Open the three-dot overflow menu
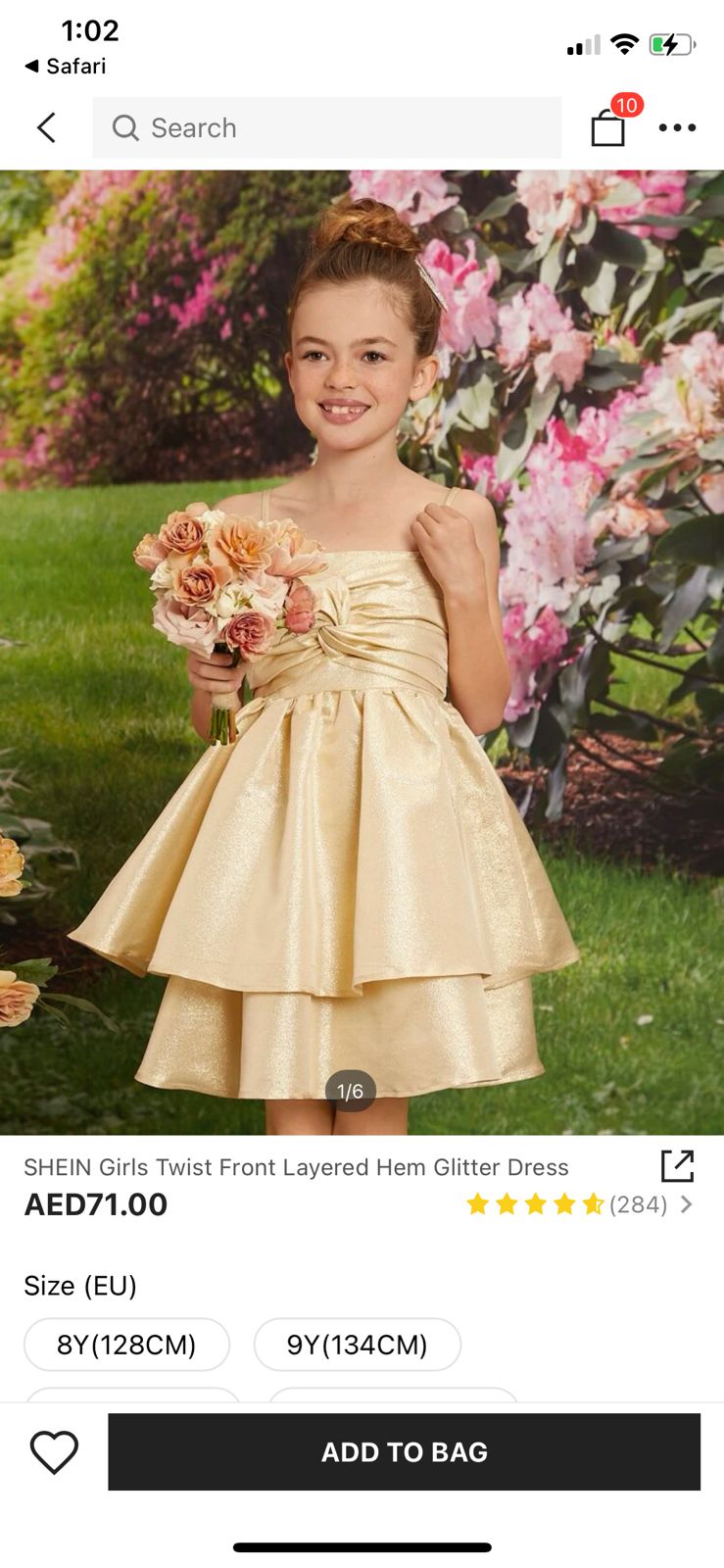The image size is (724, 1568). [677, 127]
